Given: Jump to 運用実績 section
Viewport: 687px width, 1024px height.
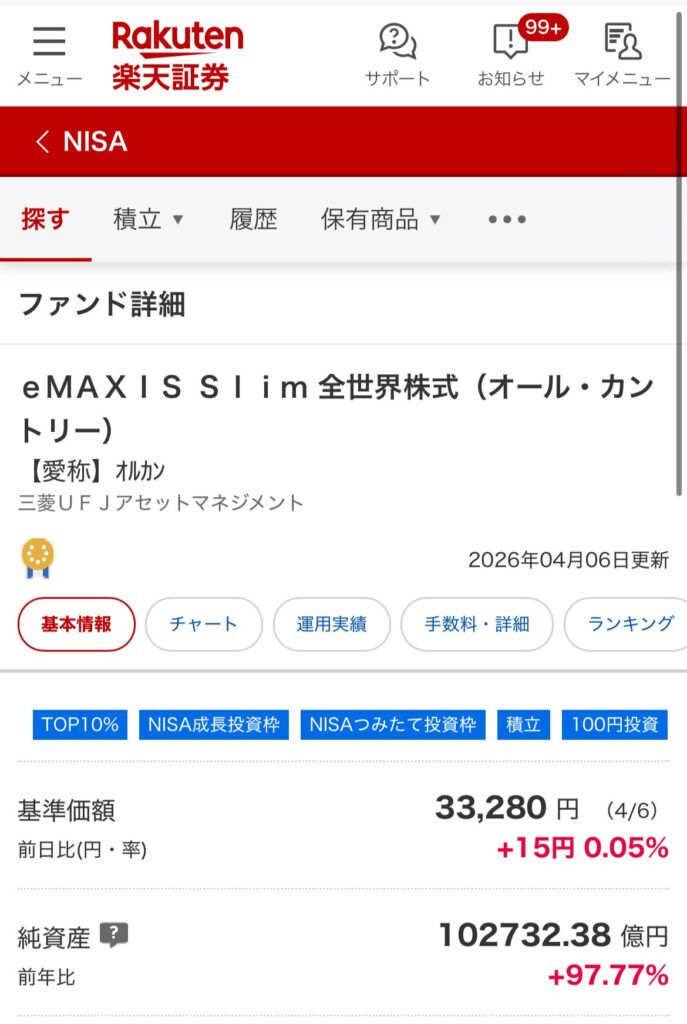Looking at the screenshot, I should coord(331,624).
